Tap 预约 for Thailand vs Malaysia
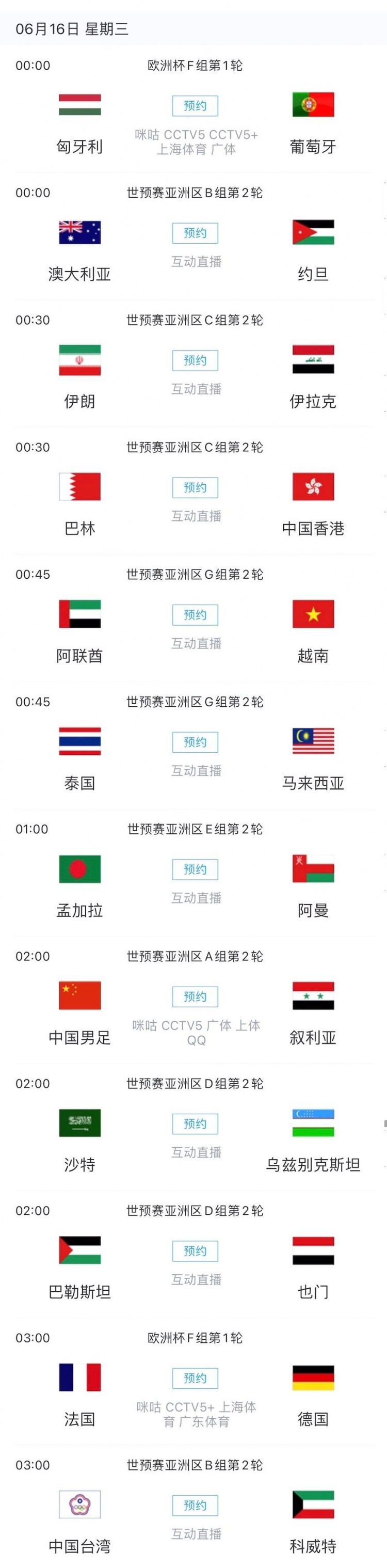 click(195, 742)
